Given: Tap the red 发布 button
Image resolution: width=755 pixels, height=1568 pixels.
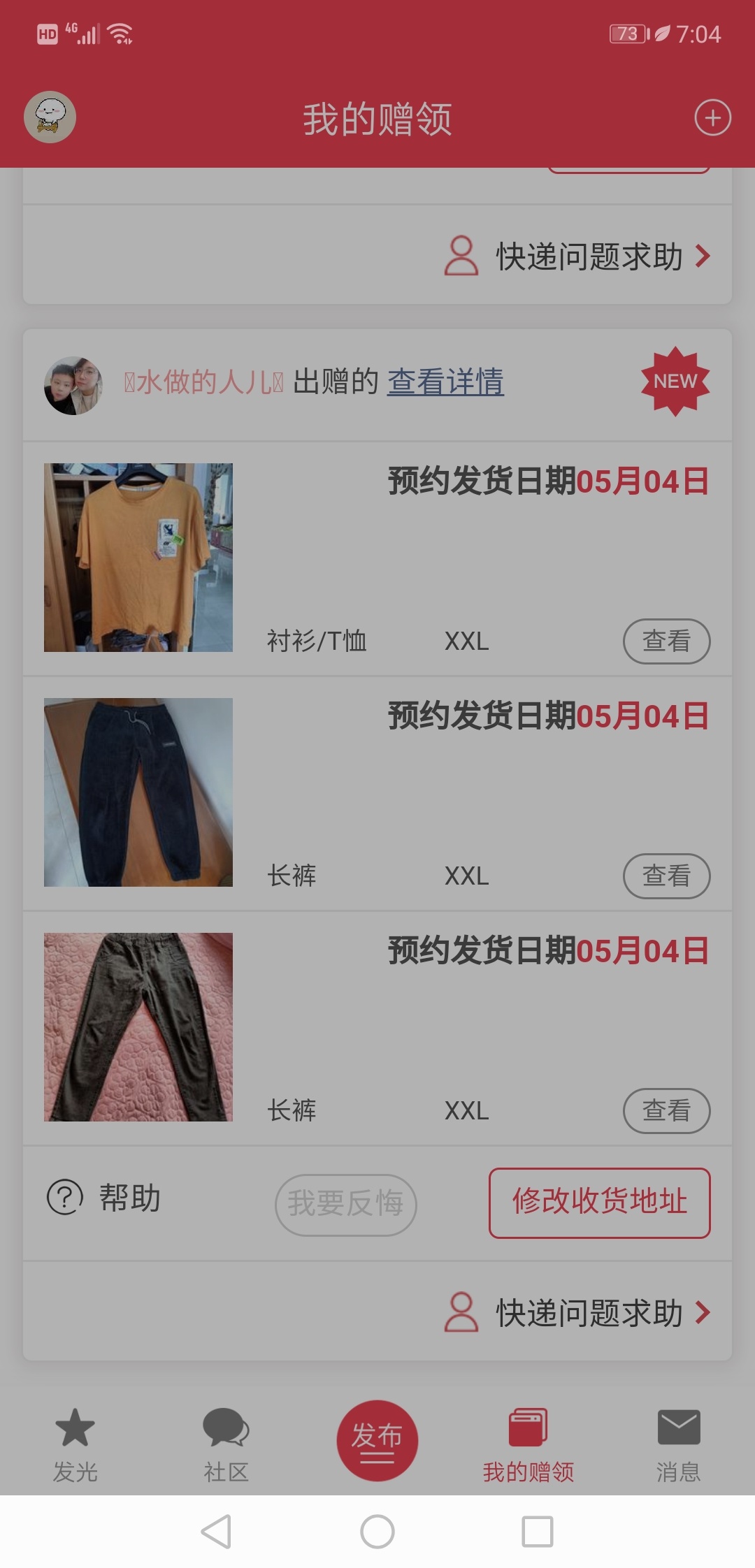Looking at the screenshot, I should click(x=377, y=1440).
